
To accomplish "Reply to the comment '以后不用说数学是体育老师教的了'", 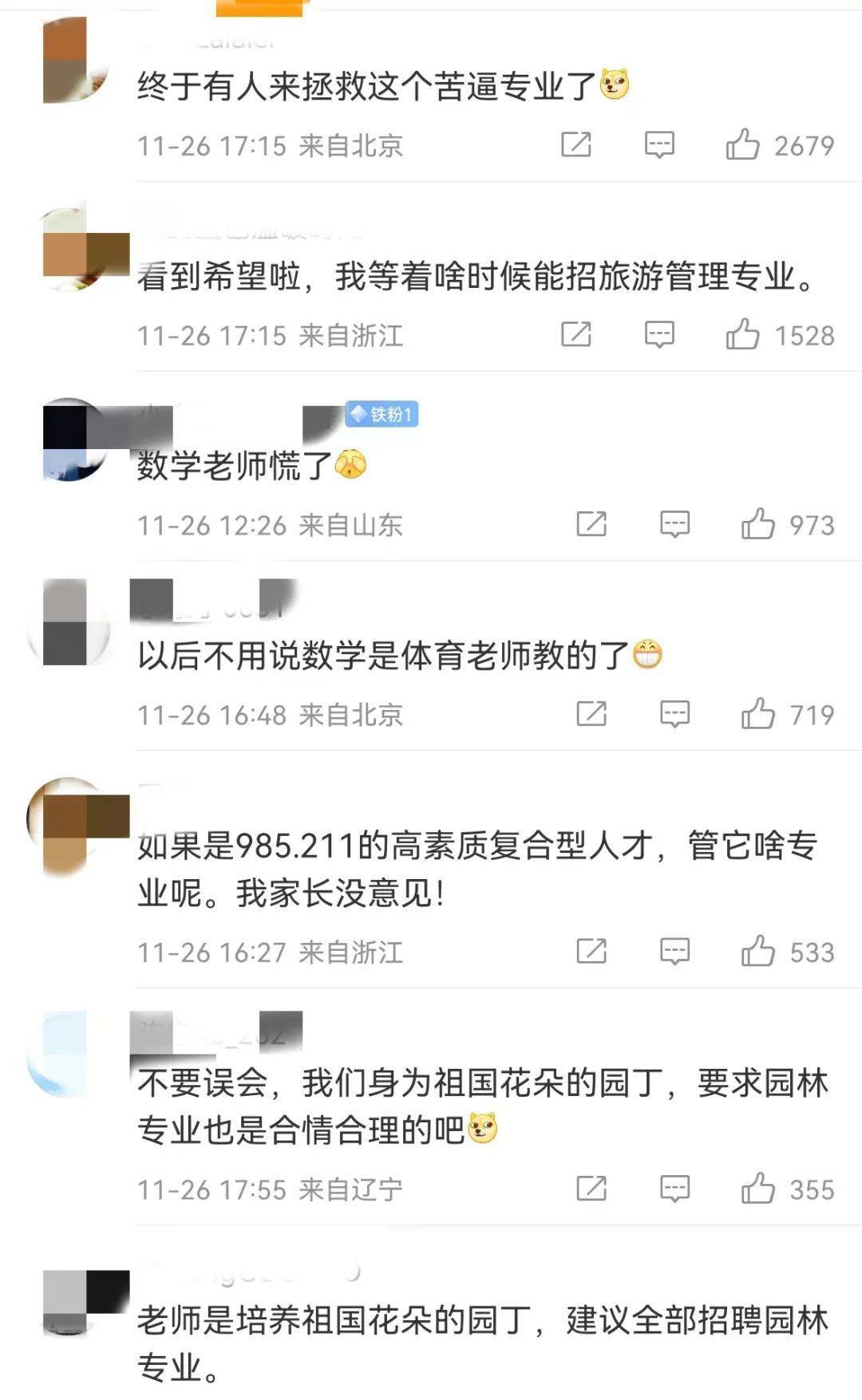I will click(674, 714).
